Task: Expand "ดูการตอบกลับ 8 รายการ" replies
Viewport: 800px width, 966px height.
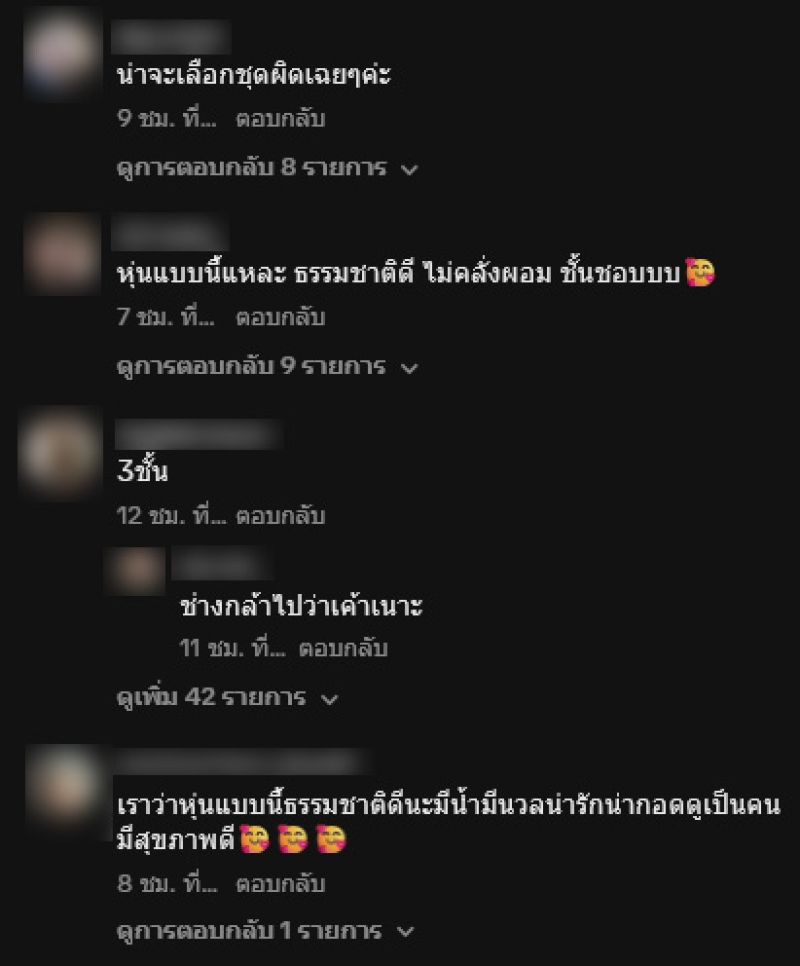Action: (265, 168)
